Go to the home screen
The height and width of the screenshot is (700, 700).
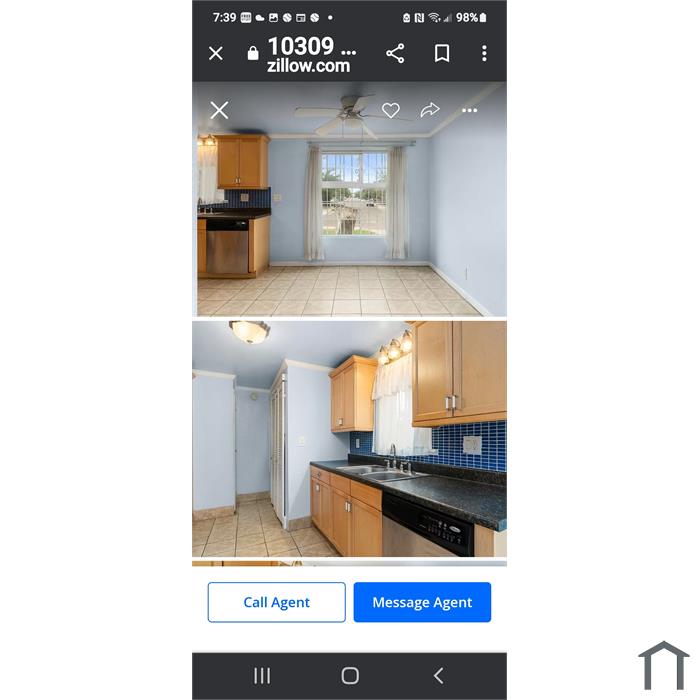[350, 675]
